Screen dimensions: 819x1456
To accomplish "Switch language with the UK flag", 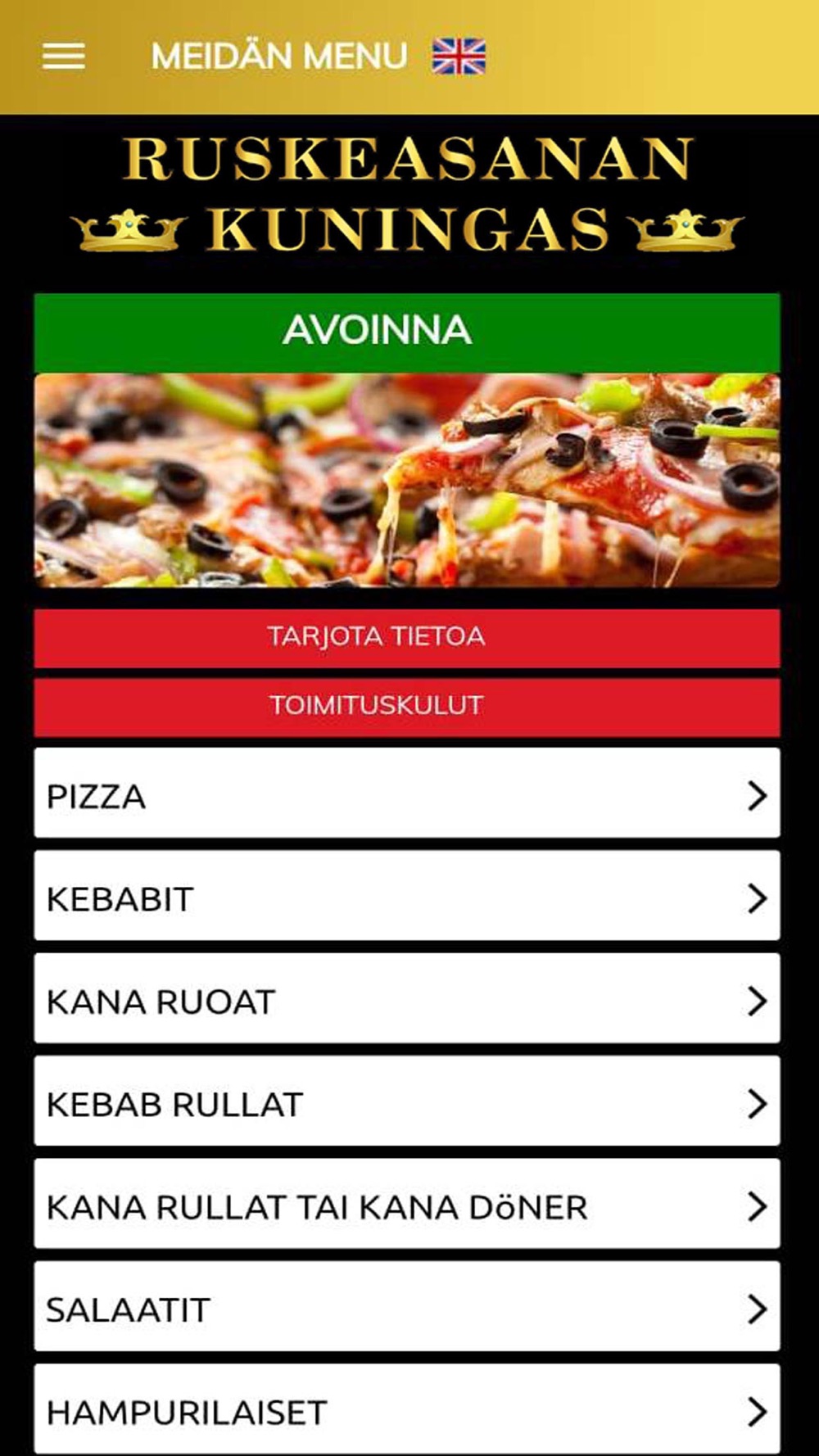I will (x=459, y=57).
